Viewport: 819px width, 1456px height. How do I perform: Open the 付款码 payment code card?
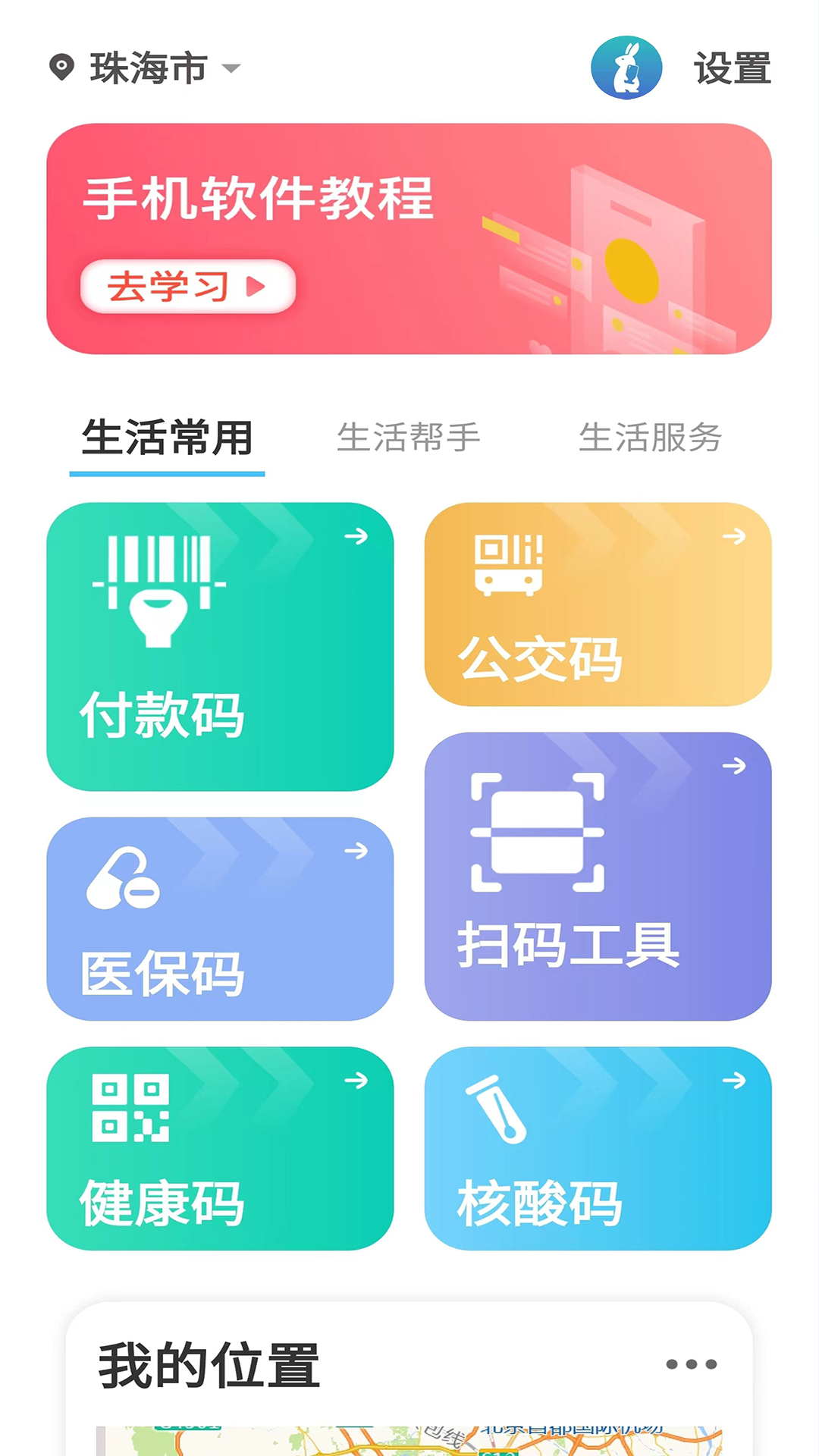click(x=220, y=646)
